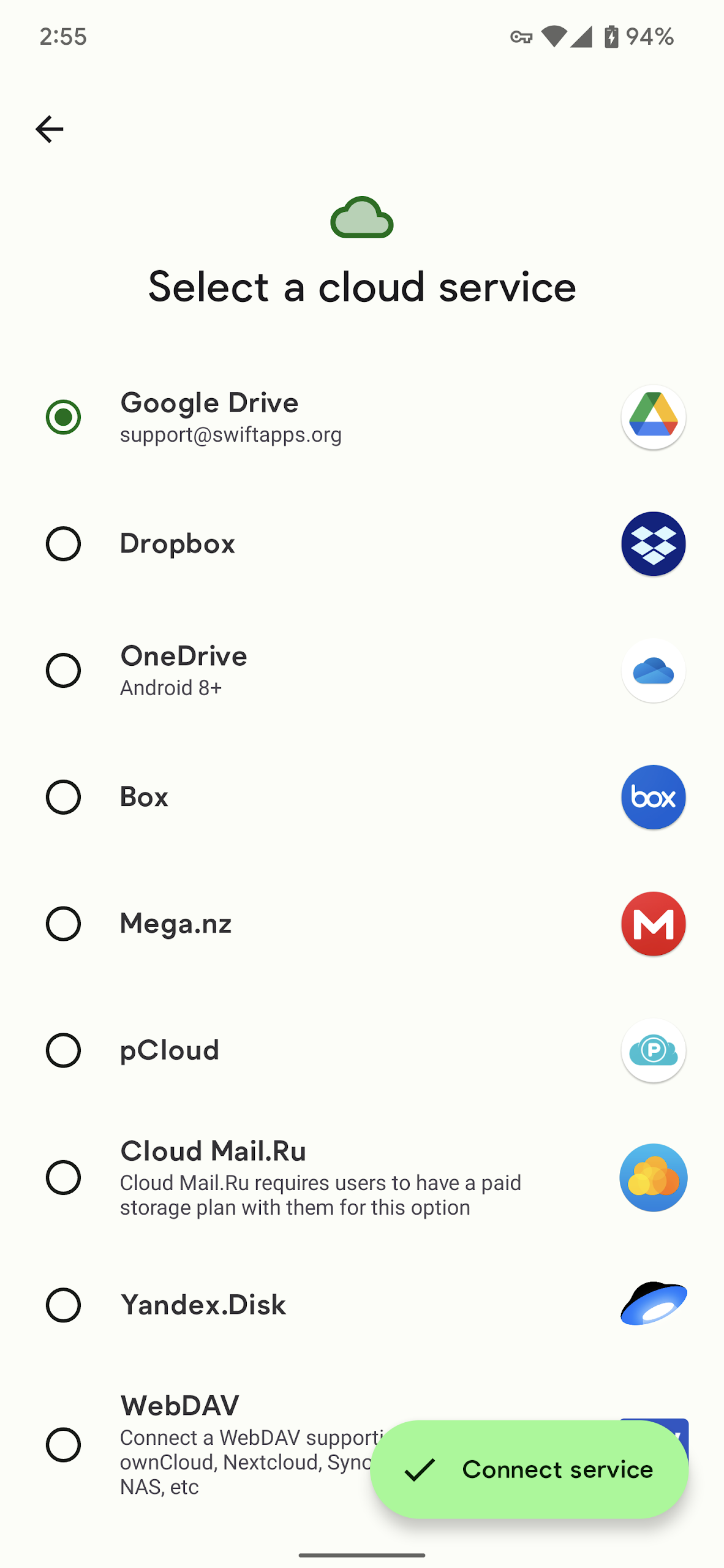Go back using the arrow icon
This screenshot has height=1568, width=724.
pos(50,129)
